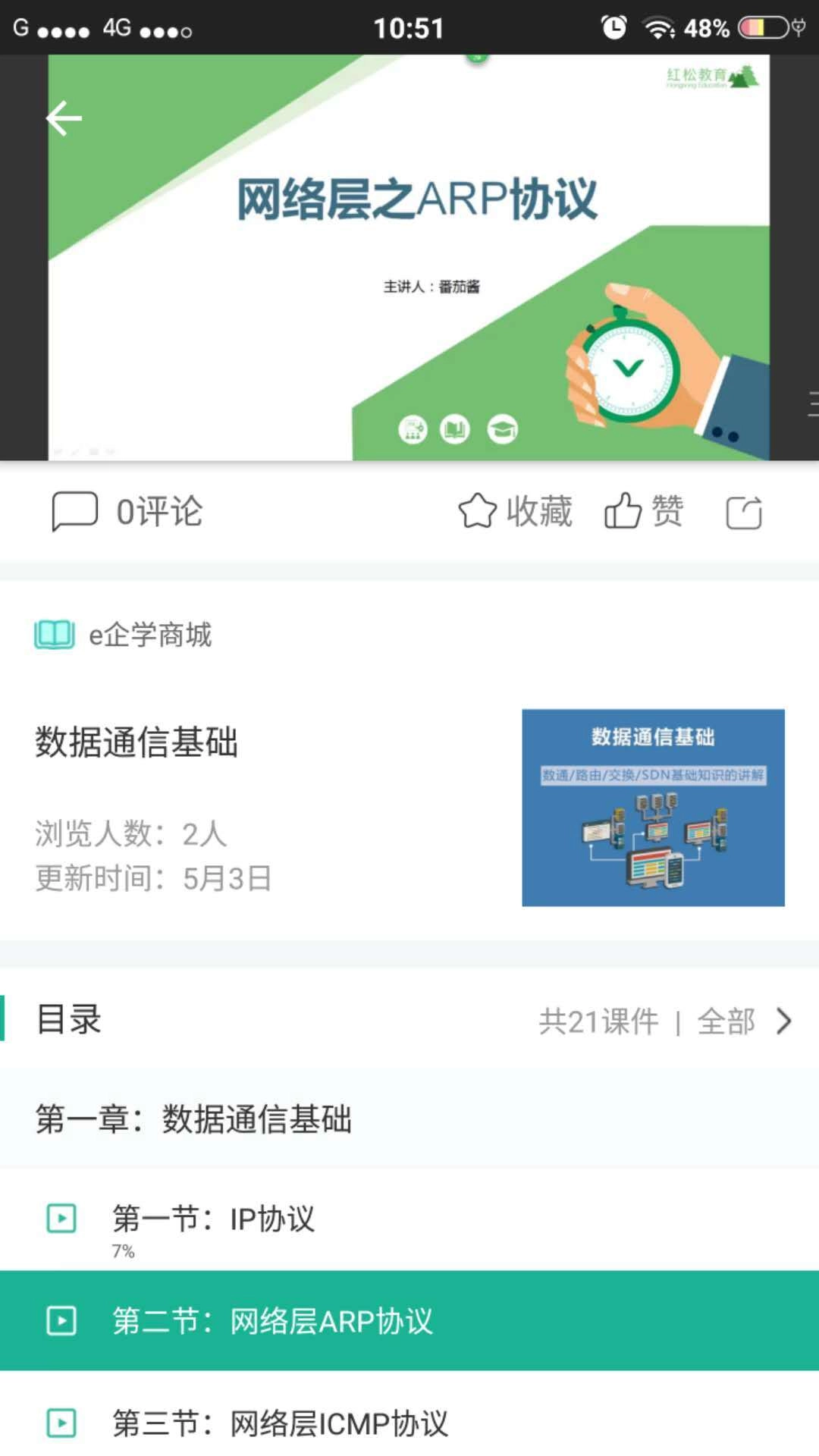The height and width of the screenshot is (1456, 819).
Task: Tap the play icon beside 第二节 网络层ARP协议
Action: [61, 1319]
